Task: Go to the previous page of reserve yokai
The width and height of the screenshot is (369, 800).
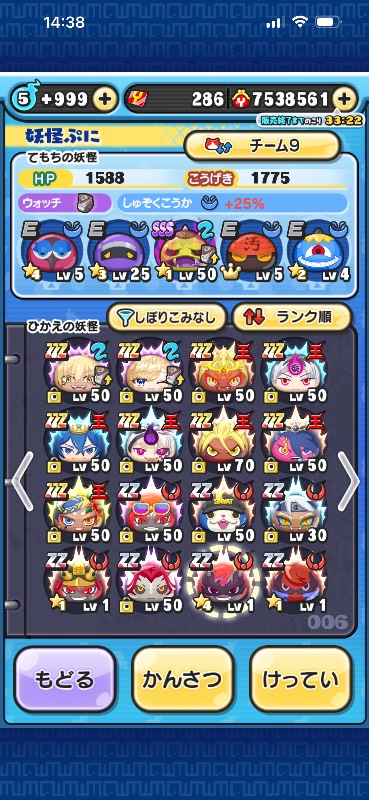Action: pyautogui.click(x=21, y=481)
